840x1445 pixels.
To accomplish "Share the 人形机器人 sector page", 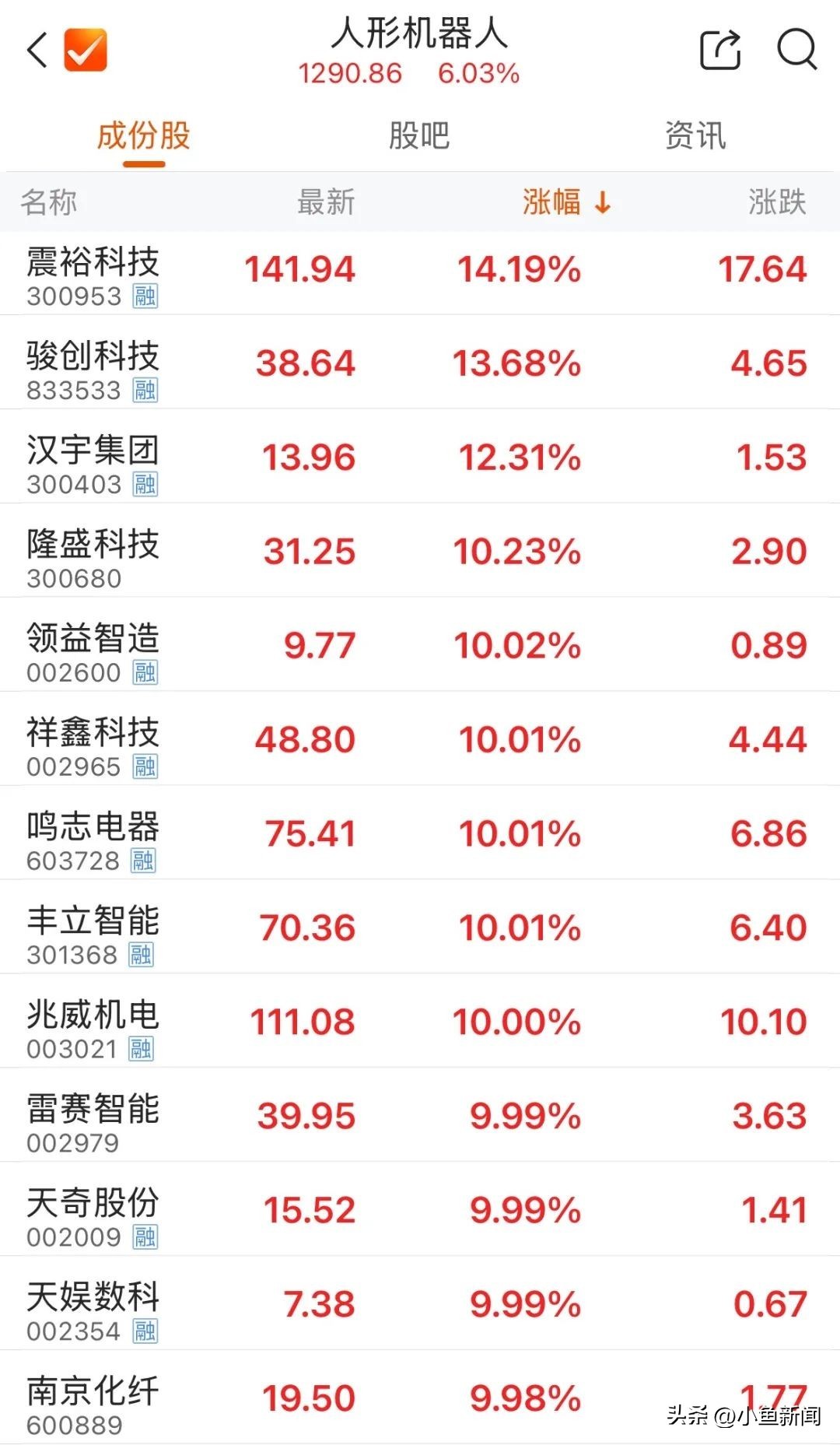I will (720, 50).
